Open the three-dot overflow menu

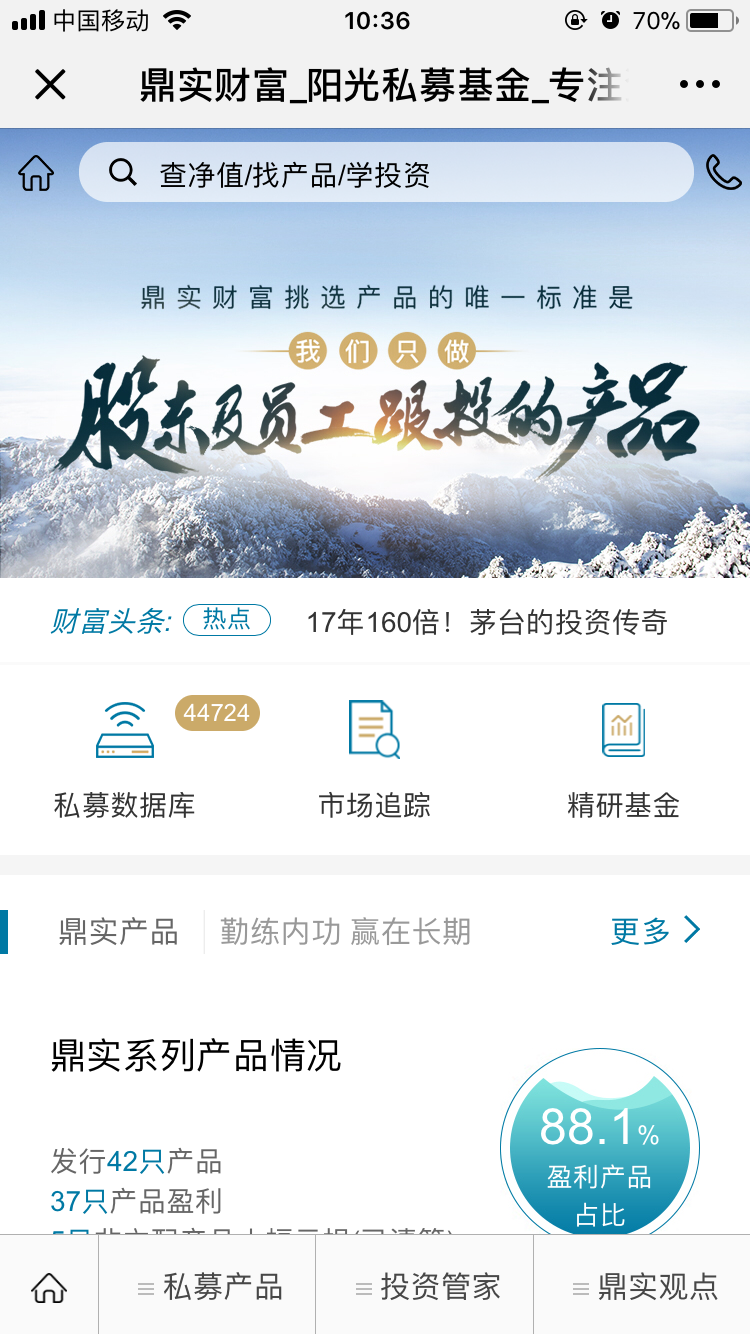click(x=699, y=85)
